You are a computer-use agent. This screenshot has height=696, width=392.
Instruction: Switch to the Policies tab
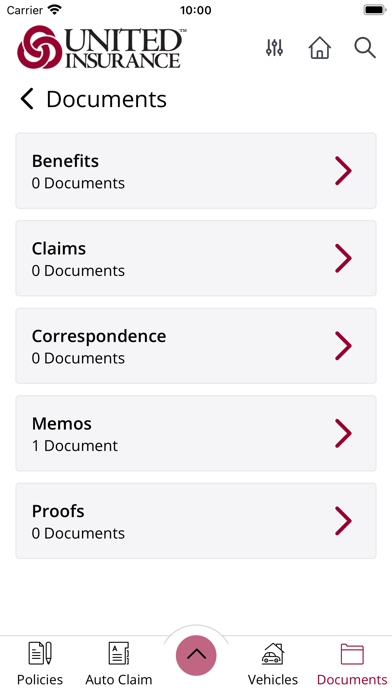(x=40, y=664)
